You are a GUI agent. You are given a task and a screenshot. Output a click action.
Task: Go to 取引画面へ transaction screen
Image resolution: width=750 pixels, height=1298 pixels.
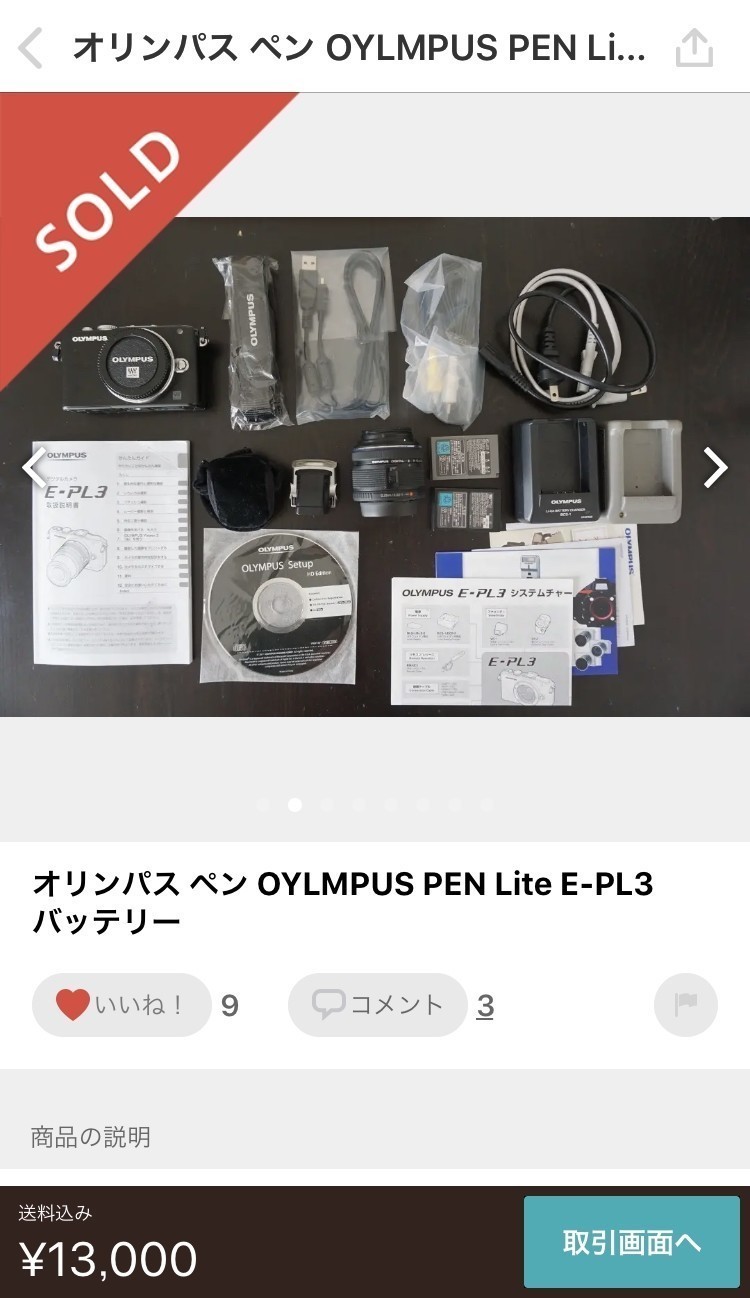pos(632,1242)
